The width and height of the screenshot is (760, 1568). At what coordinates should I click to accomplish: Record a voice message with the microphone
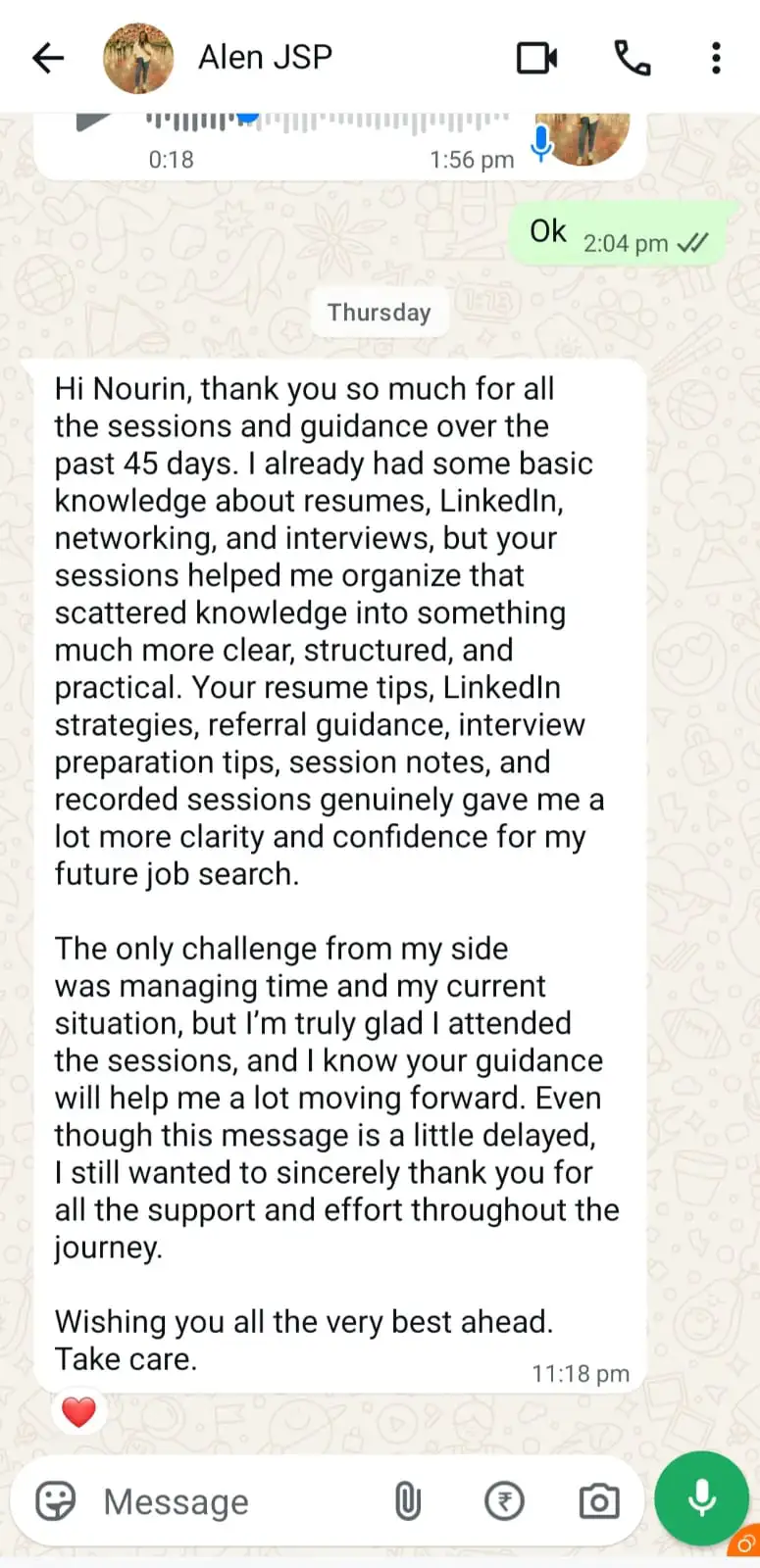702,1498
